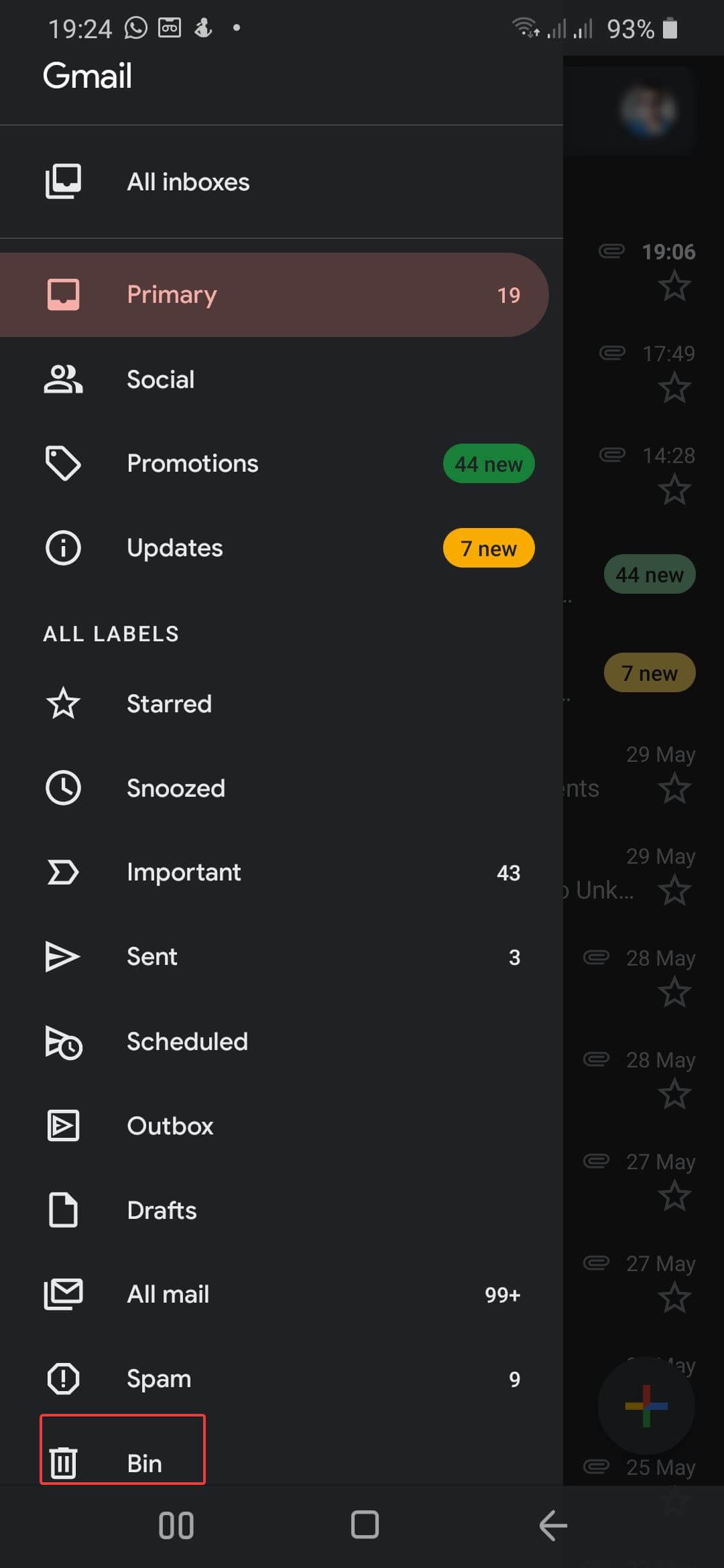This screenshot has width=724, height=1568.
Task: Star the email received at 19:06
Action: point(675,286)
